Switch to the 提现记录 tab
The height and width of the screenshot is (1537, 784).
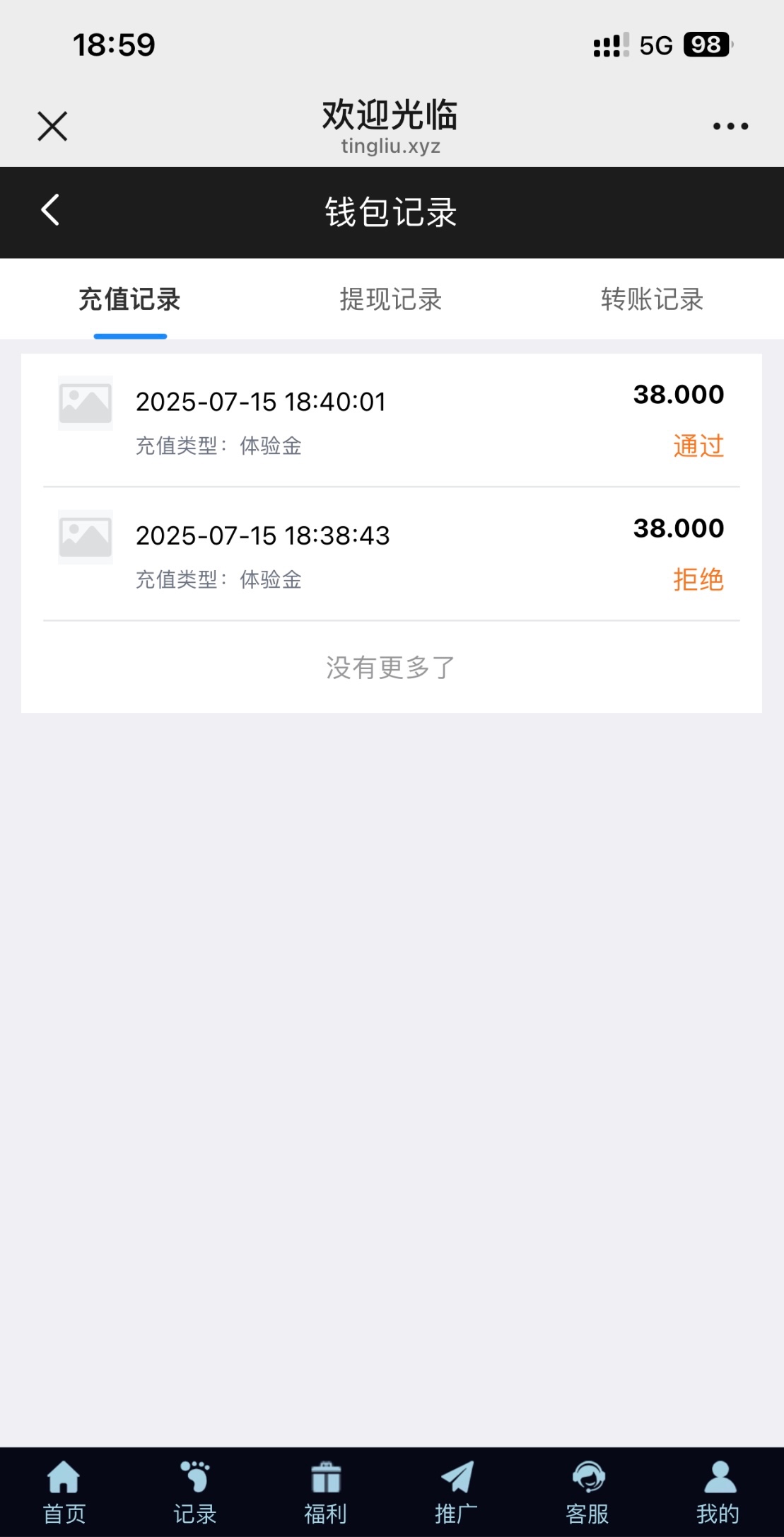(392, 300)
